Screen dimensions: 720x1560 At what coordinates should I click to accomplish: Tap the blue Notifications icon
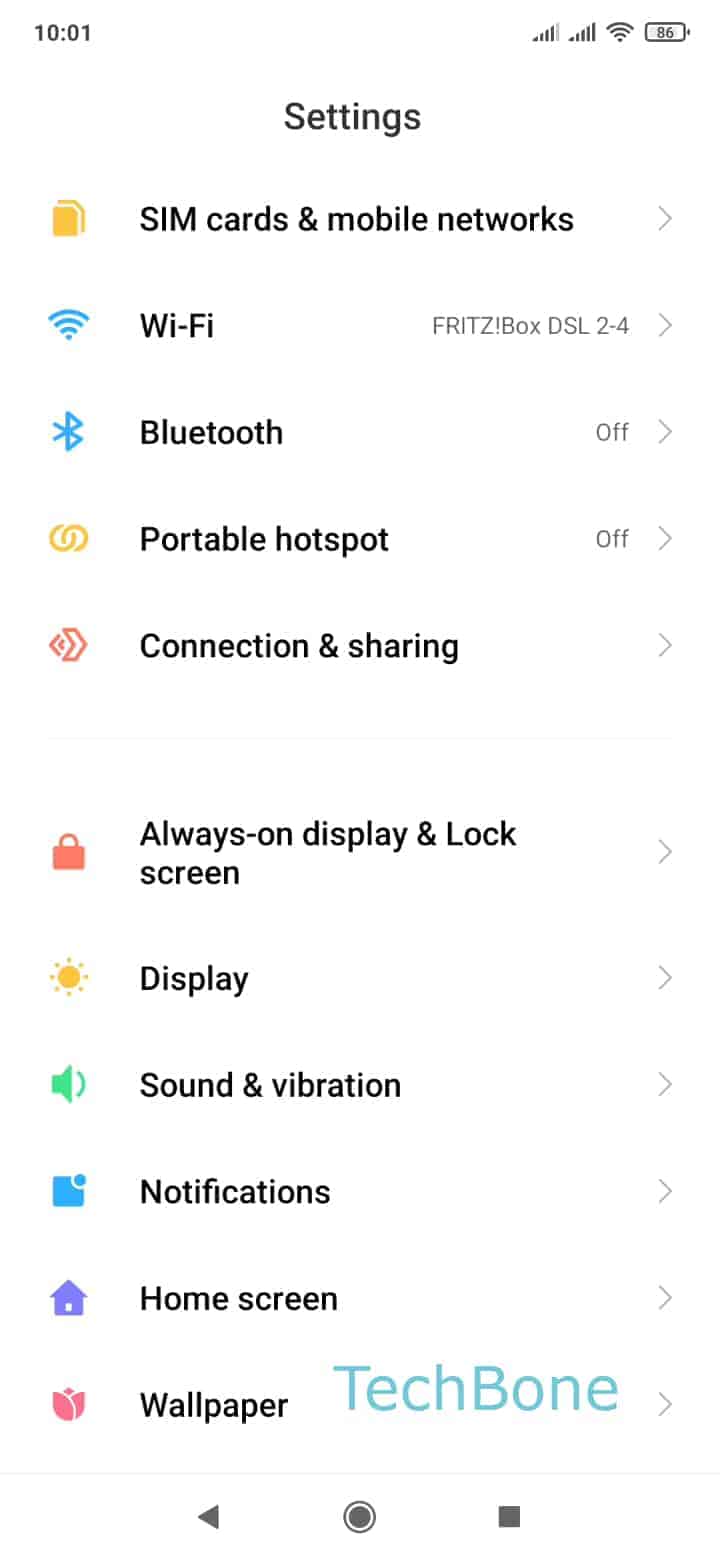[x=68, y=1190]
